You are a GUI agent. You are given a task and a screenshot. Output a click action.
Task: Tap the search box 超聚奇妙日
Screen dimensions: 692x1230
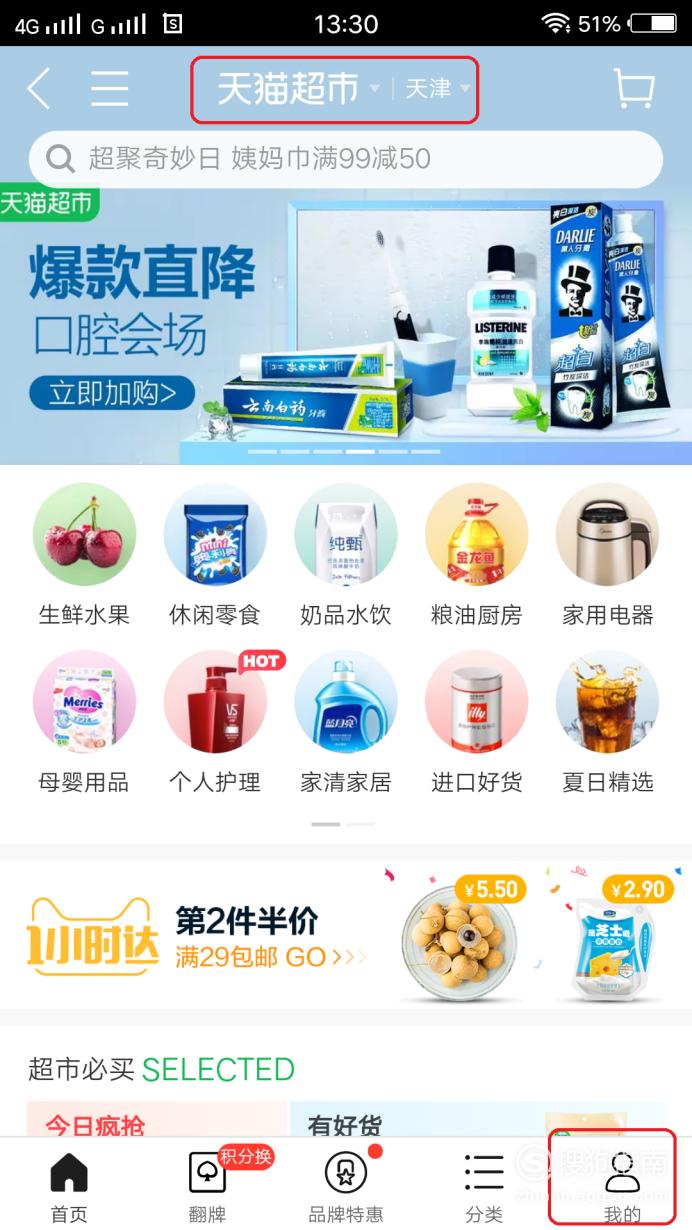pyautogui.click(x=346, y=158)
